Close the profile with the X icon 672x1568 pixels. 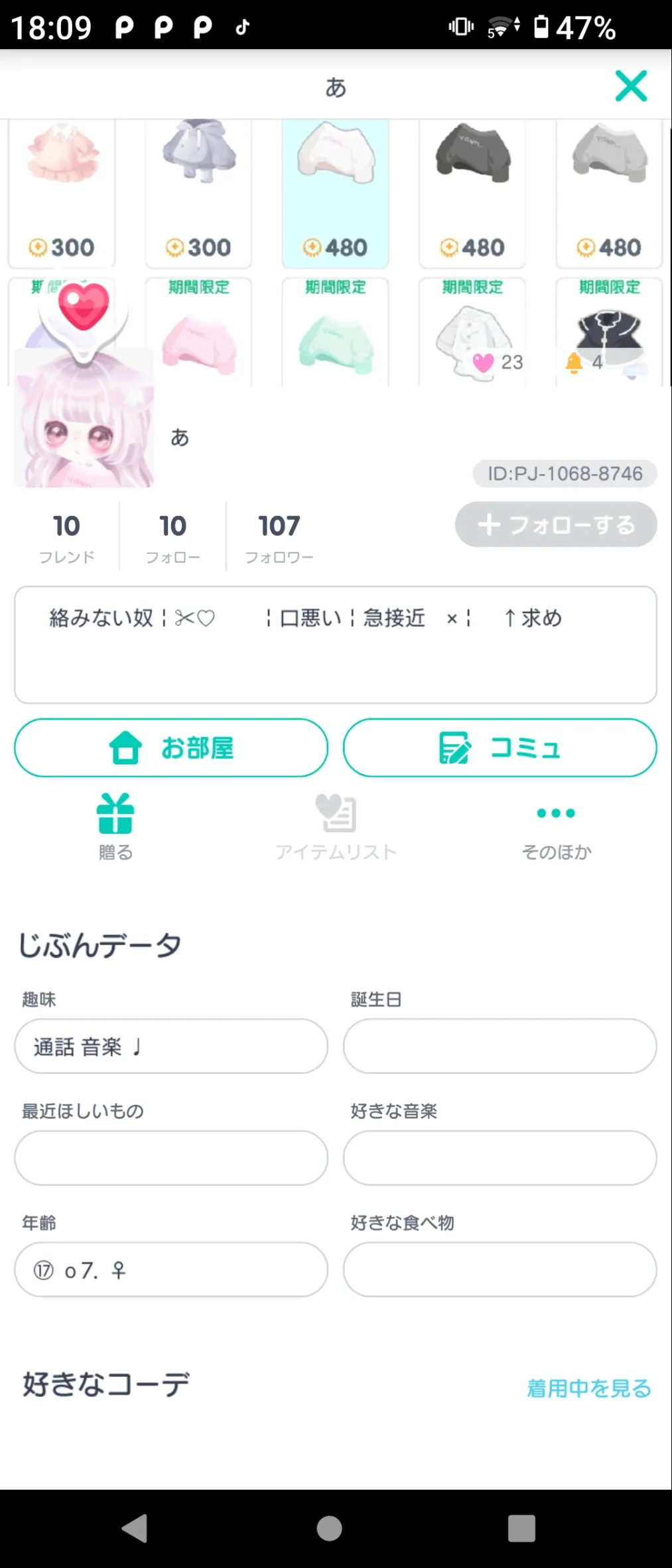630,86
